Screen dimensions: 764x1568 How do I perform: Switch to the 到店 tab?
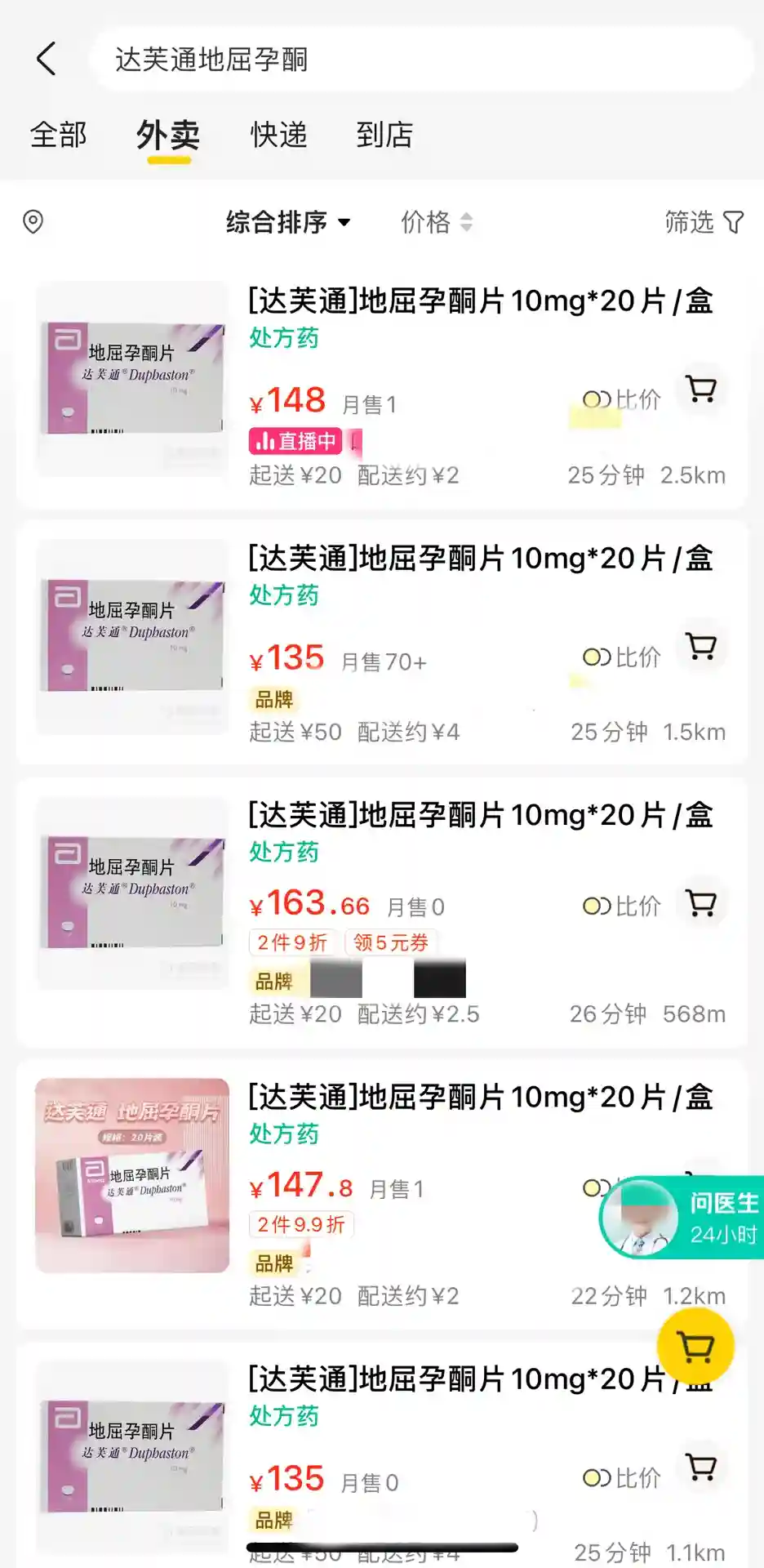(384, 136)
